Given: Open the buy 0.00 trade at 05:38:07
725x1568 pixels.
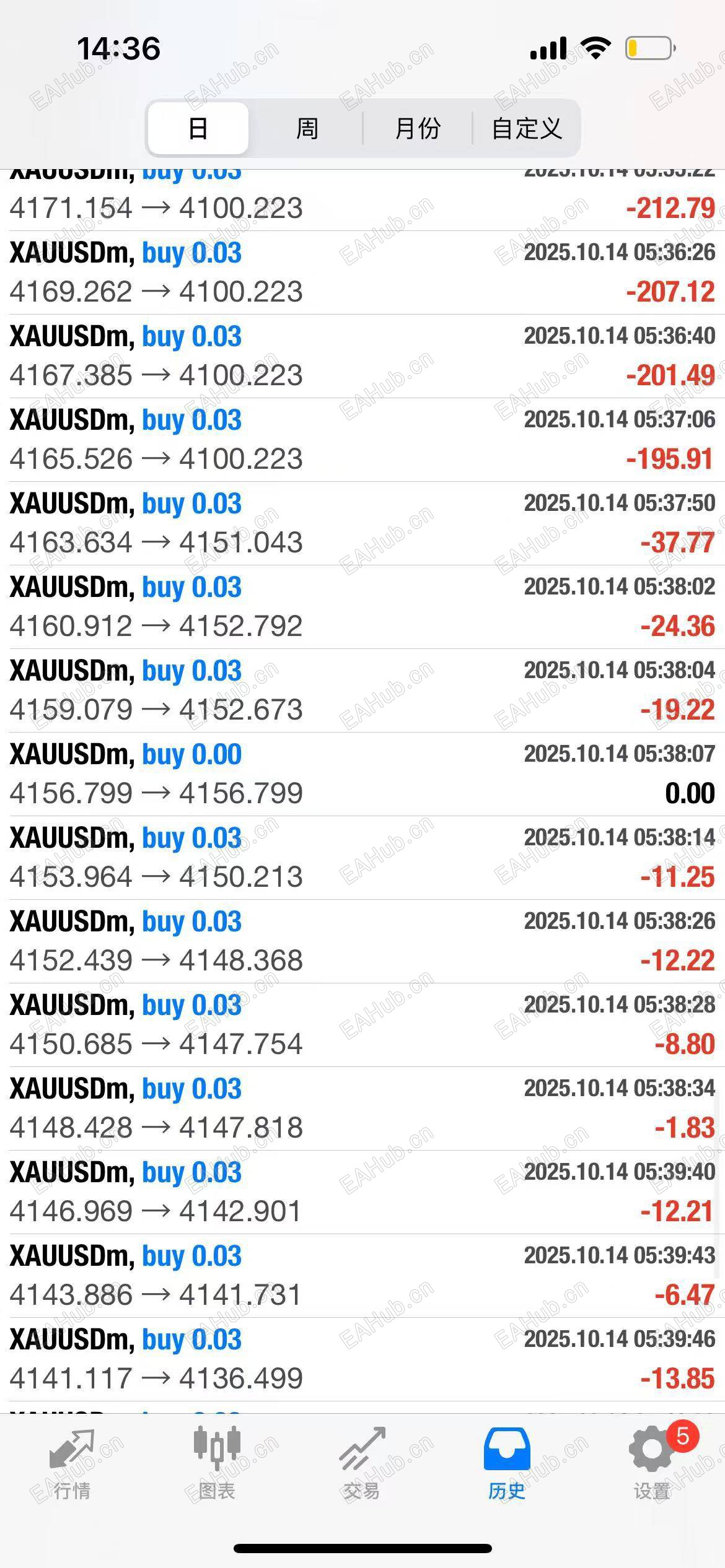Looking at the screenshot, I should point(362,774).
